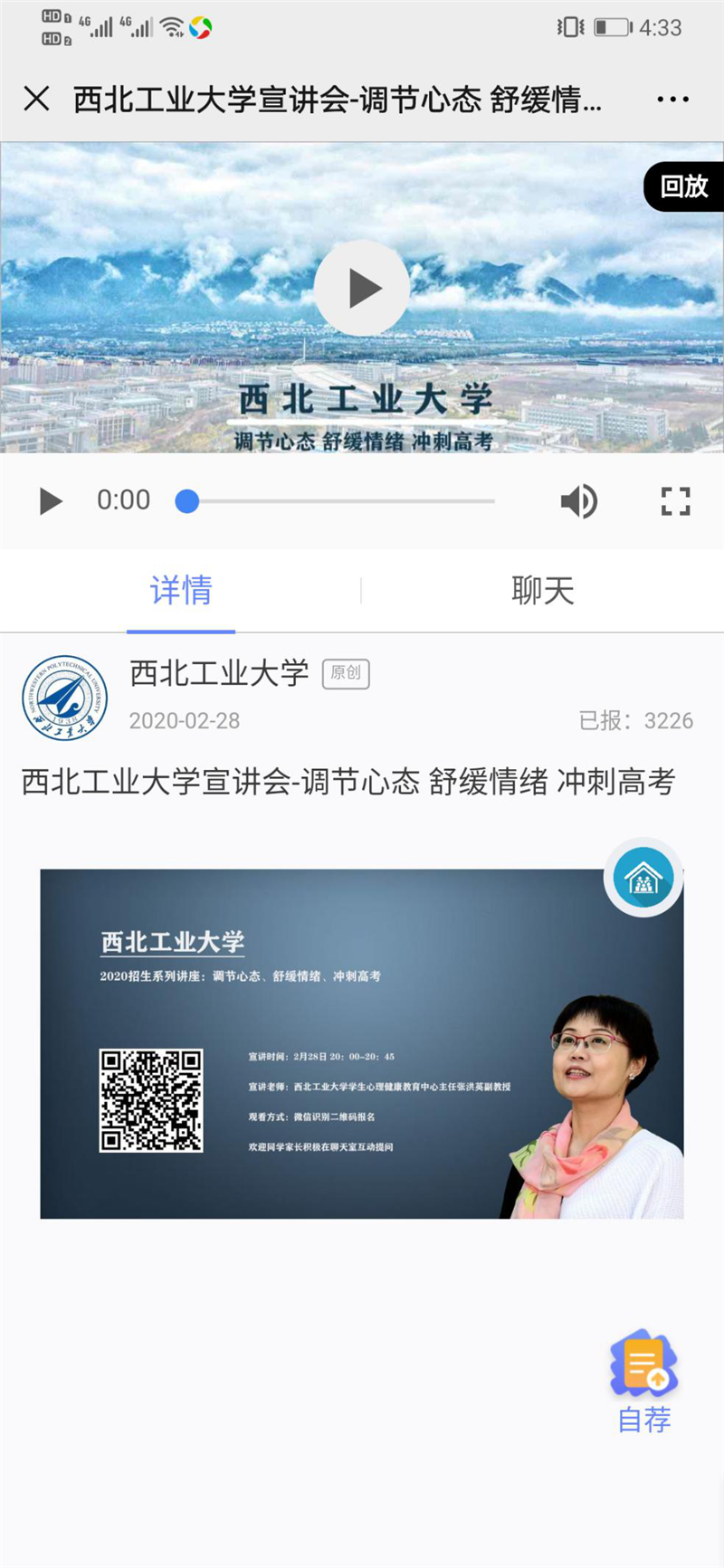Select the 详情 tab
This screenshot has width=724, height=1568.
[x=181, y=591]
